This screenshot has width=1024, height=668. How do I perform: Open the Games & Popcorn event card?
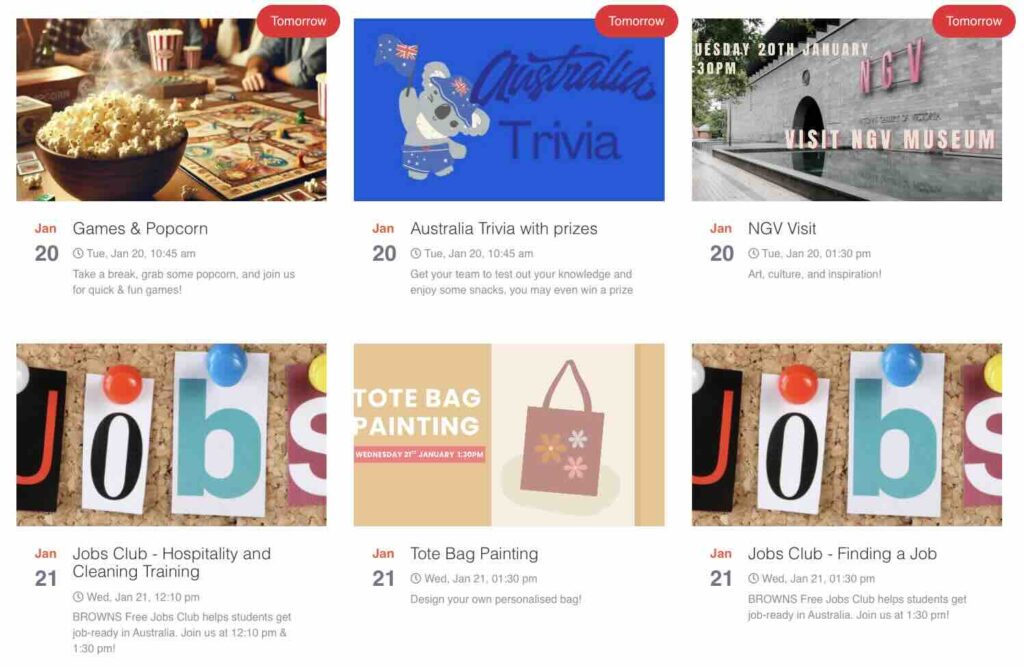click(140, 228)
